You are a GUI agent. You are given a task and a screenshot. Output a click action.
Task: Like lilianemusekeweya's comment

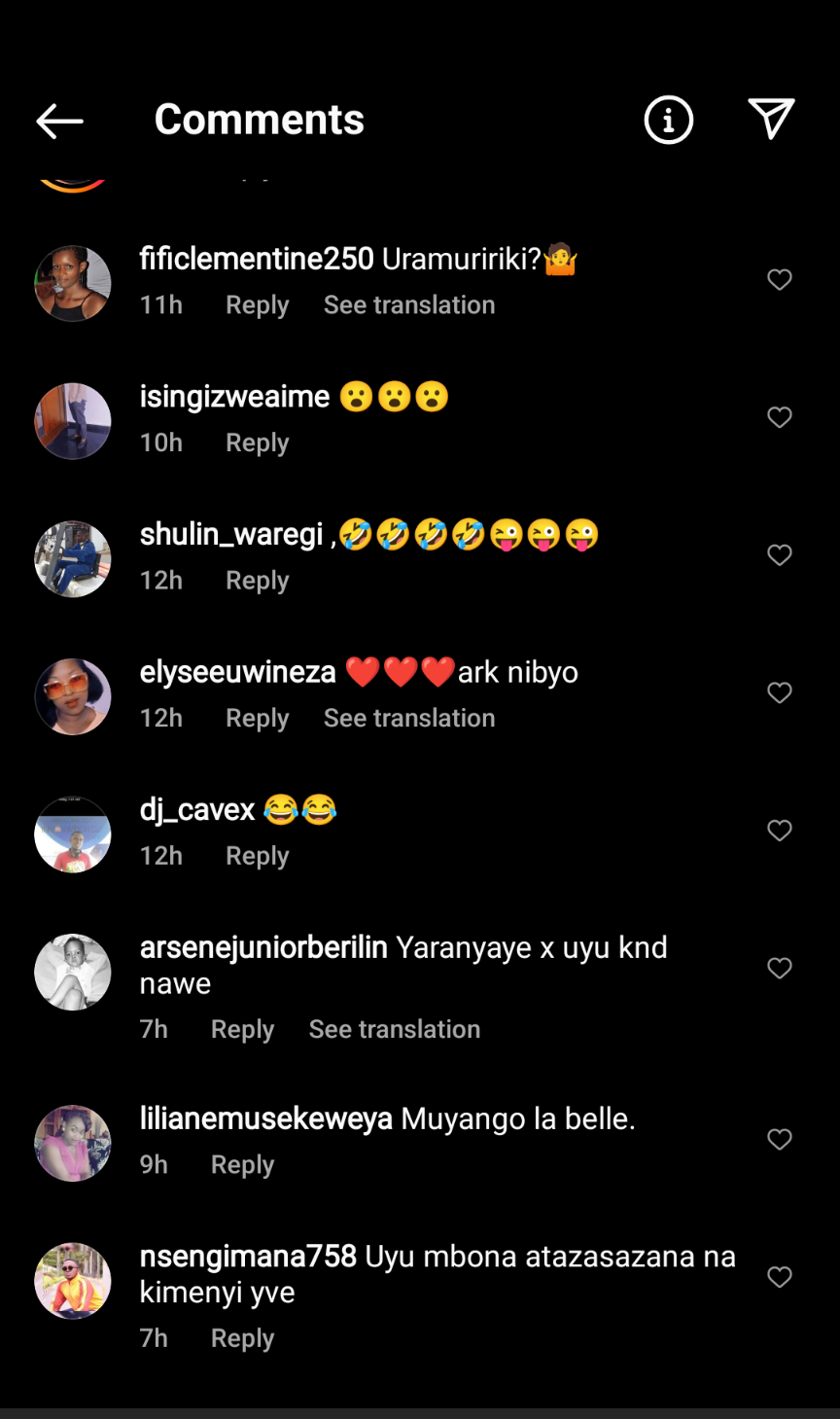pyautogui.click(x=780, y=1140)
